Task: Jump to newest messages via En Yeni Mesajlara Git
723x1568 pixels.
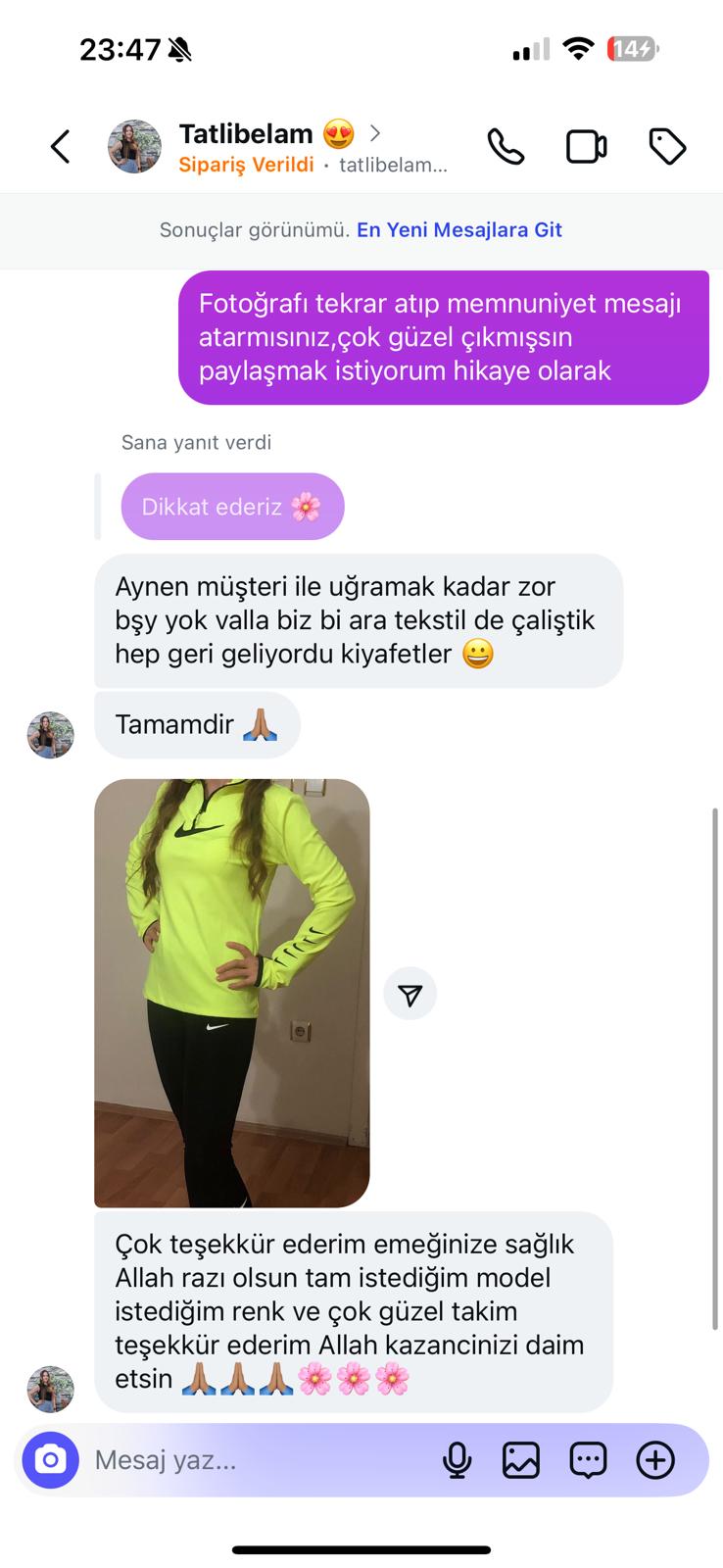Action: tap(458, 230)
